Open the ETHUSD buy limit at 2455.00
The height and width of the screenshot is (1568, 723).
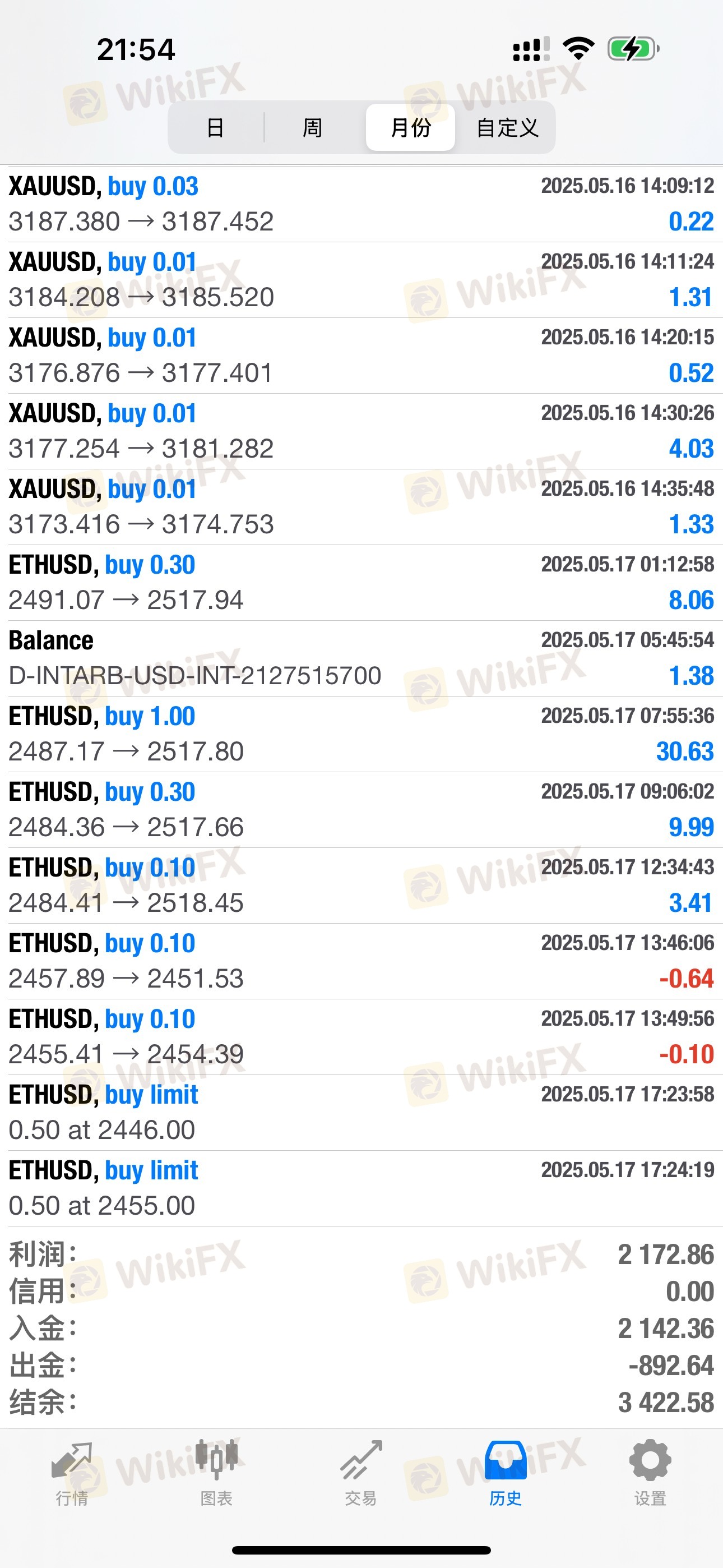tap(361, 1188)
